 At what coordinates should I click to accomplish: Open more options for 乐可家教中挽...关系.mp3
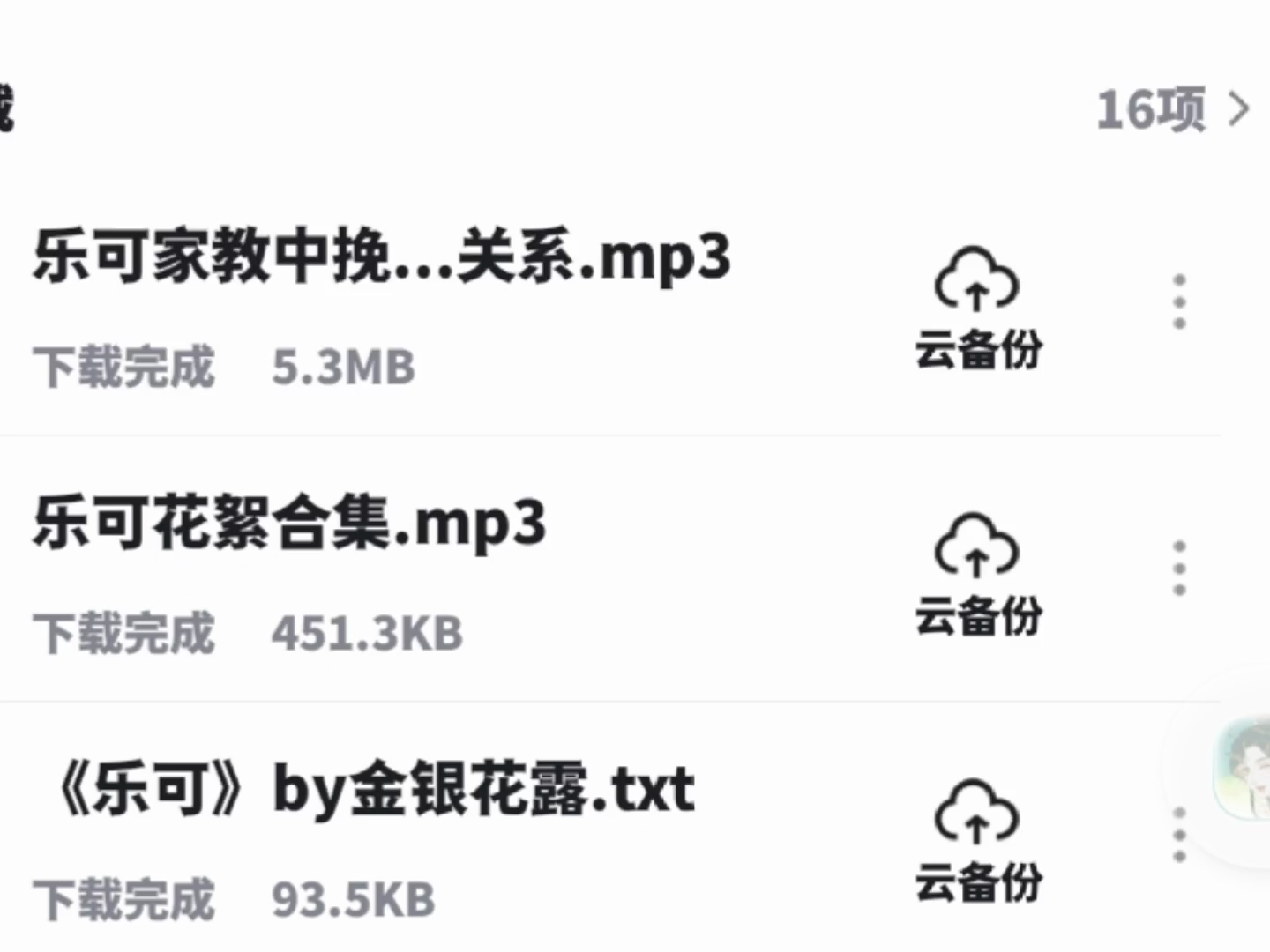click(1179, 301)
